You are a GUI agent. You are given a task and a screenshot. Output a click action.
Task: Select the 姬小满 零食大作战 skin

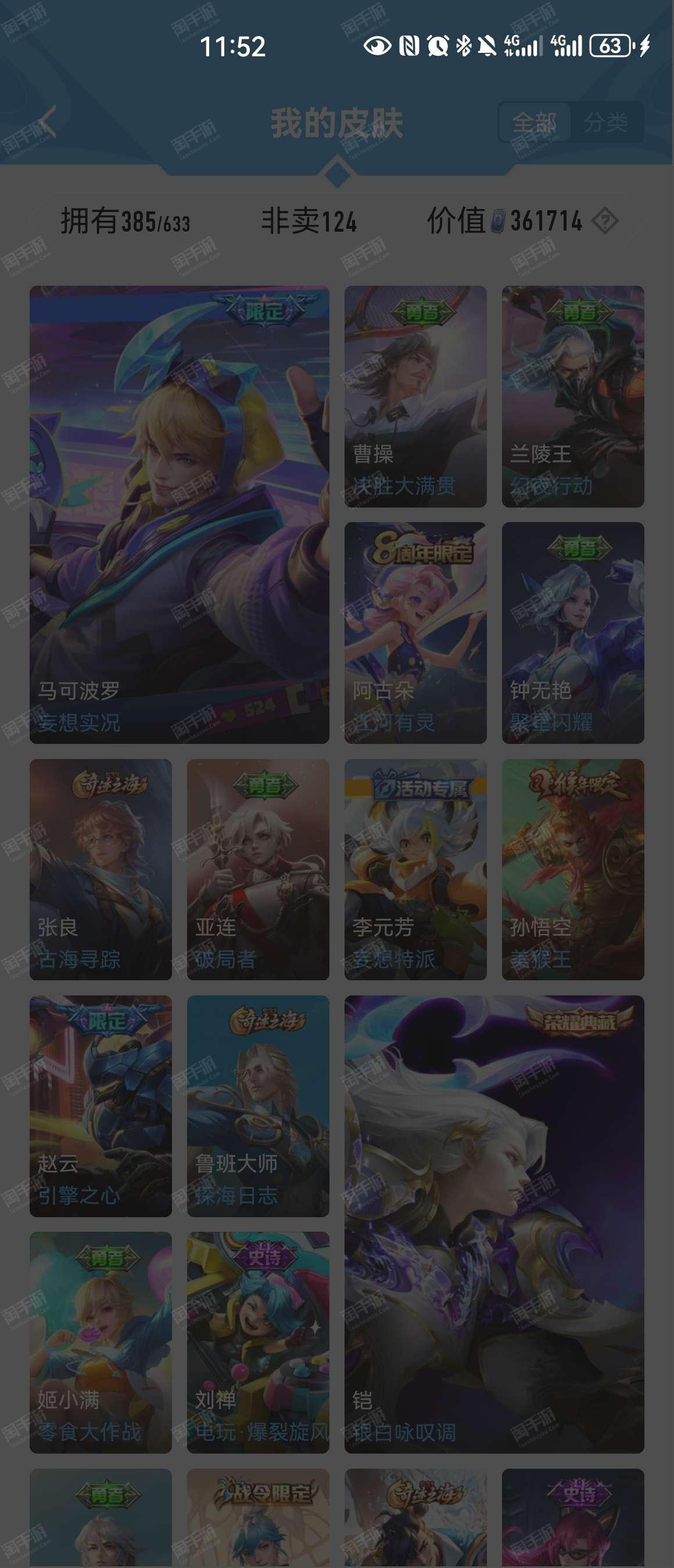[x=101, y=1342]
